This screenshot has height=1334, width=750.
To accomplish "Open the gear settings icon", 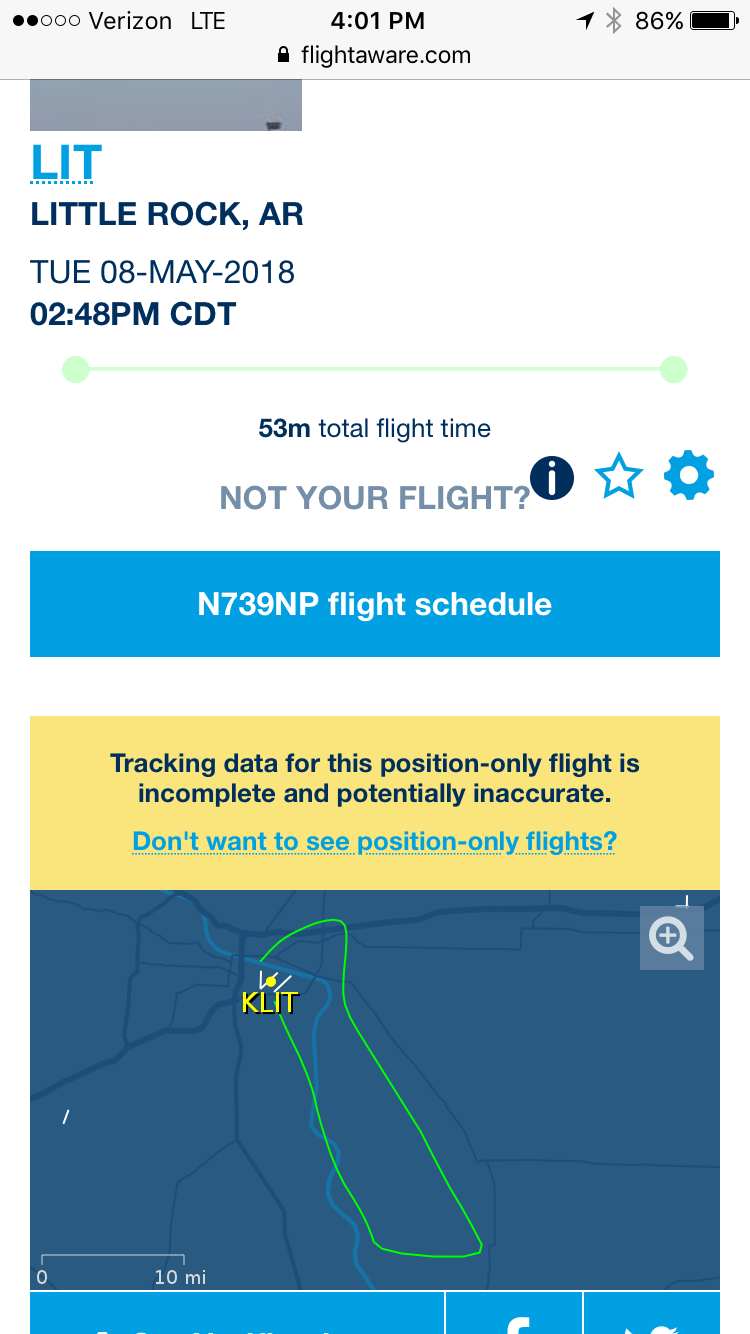I will (x=689, y=476).
